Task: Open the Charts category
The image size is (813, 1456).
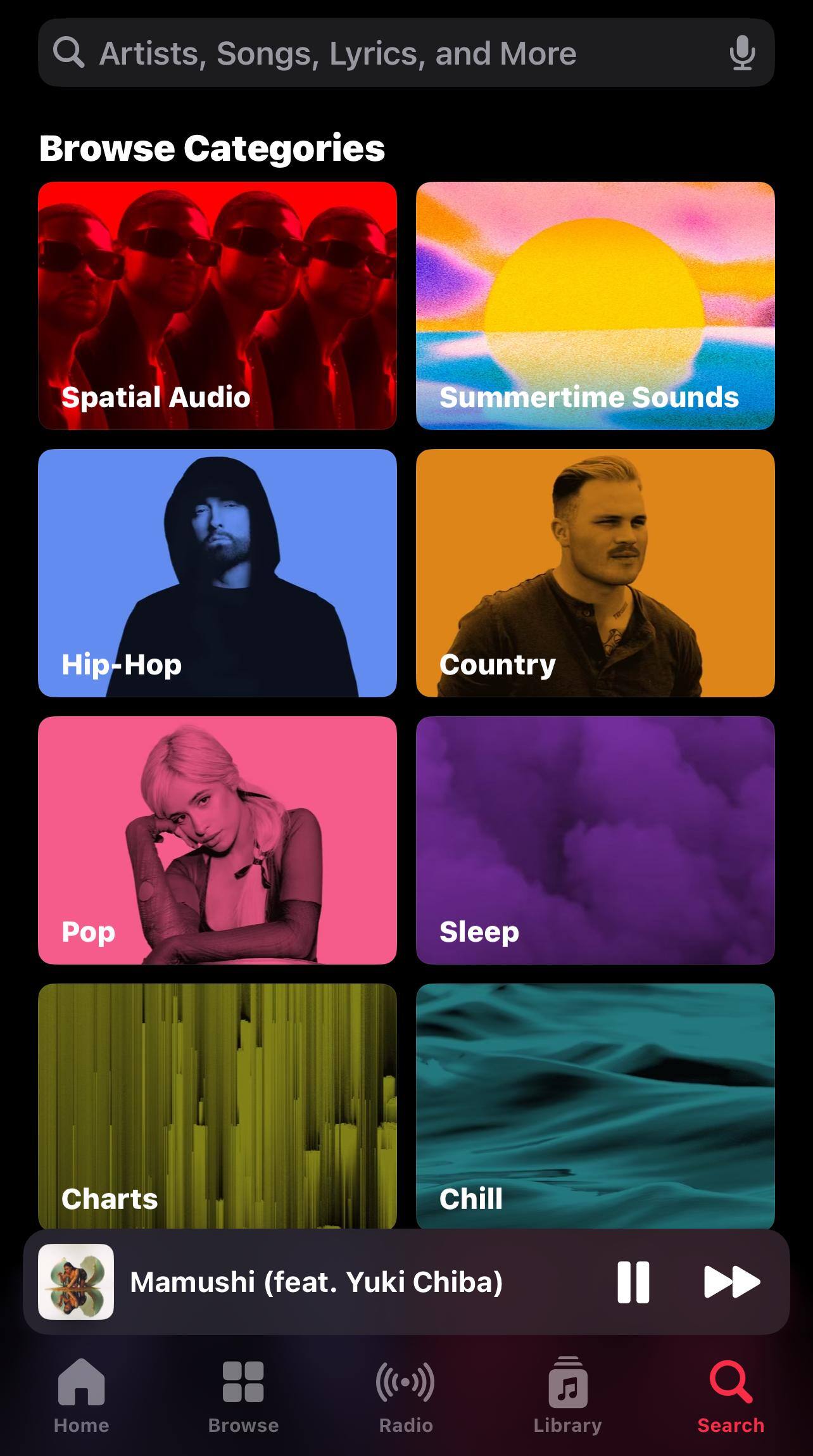Action: point(217,1106)
